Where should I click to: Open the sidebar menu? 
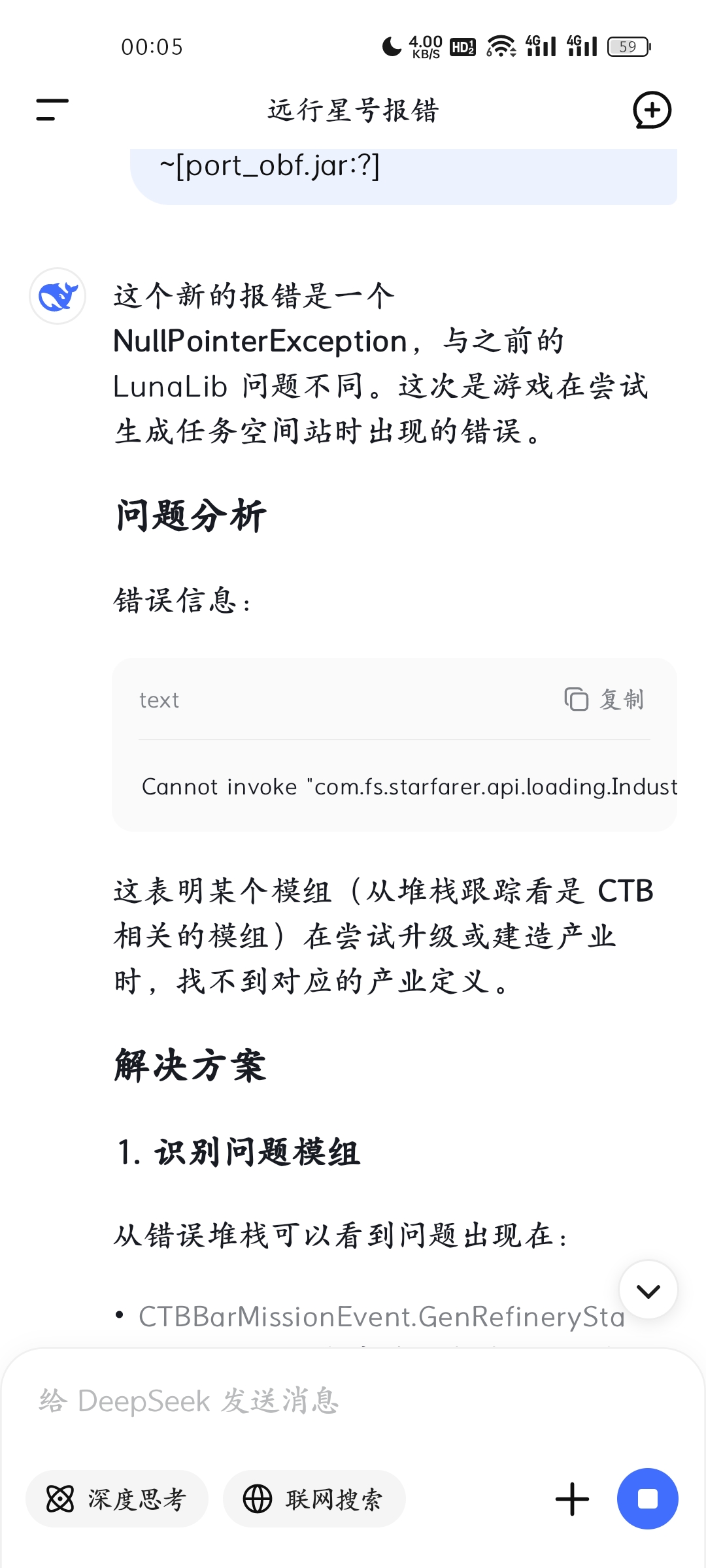(52, 110)
